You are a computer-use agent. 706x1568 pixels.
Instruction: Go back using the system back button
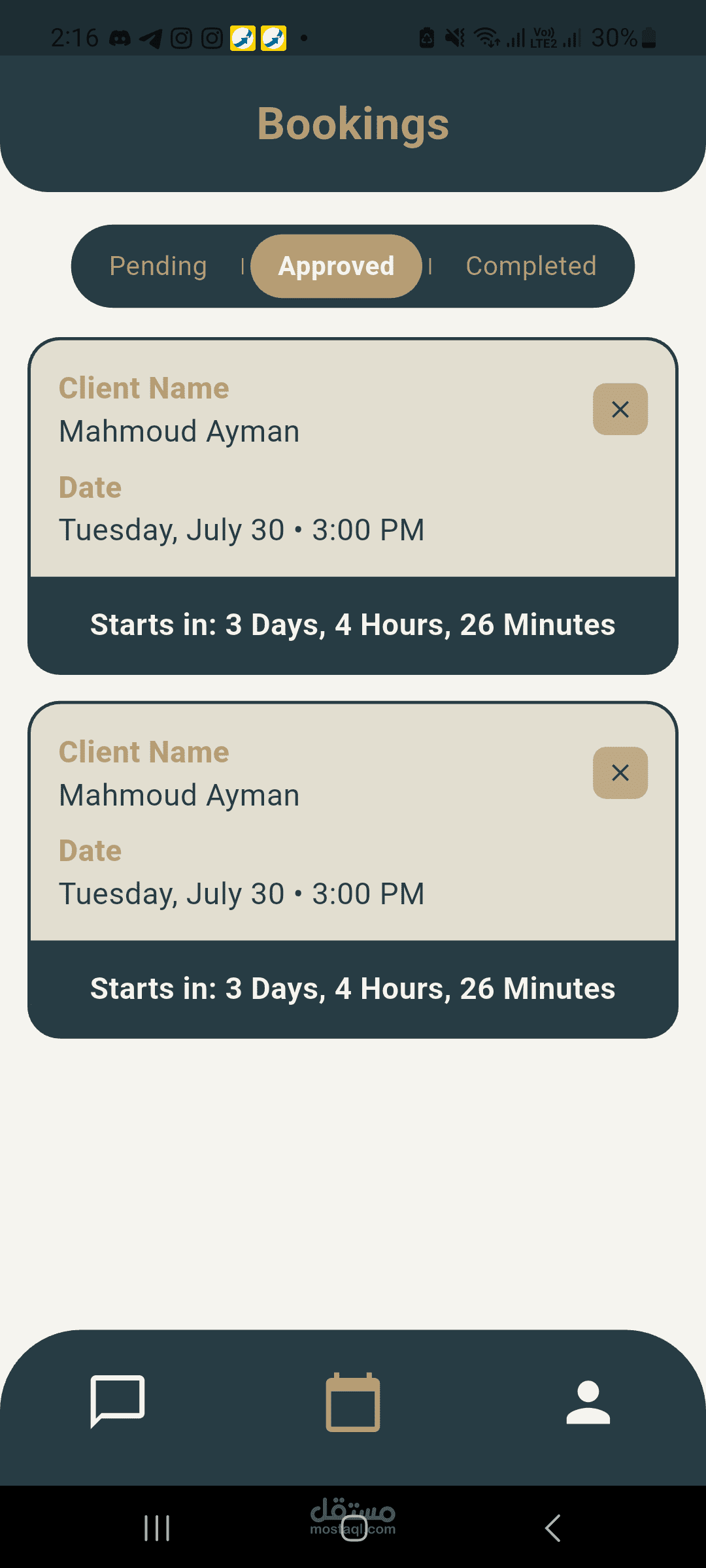tap(553, 1528)
